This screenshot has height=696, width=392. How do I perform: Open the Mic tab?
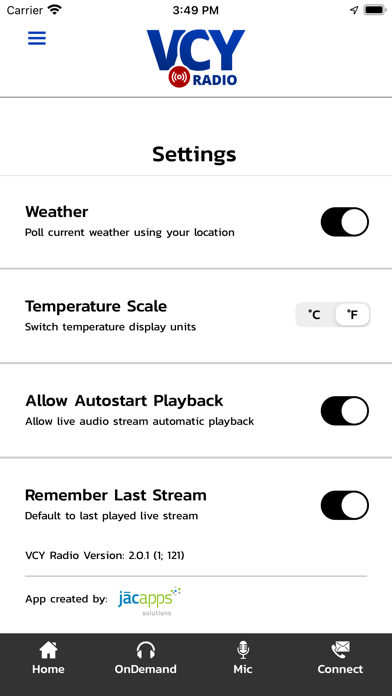(x=243, y=658)
